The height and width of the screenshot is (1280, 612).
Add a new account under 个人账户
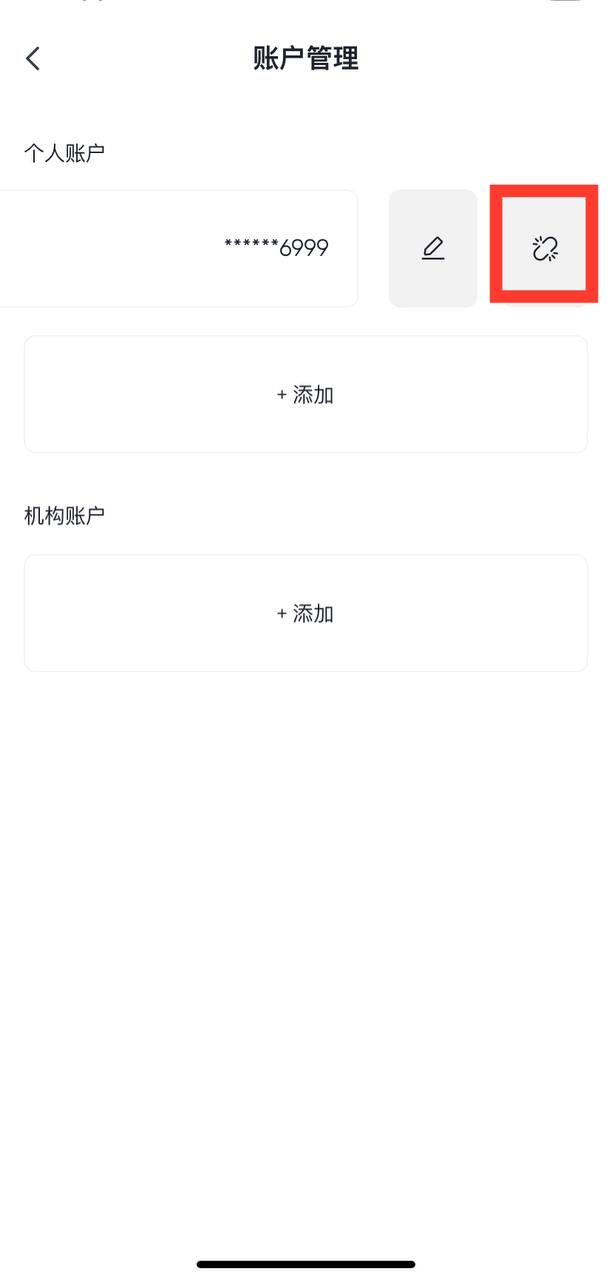pos(305,394)
